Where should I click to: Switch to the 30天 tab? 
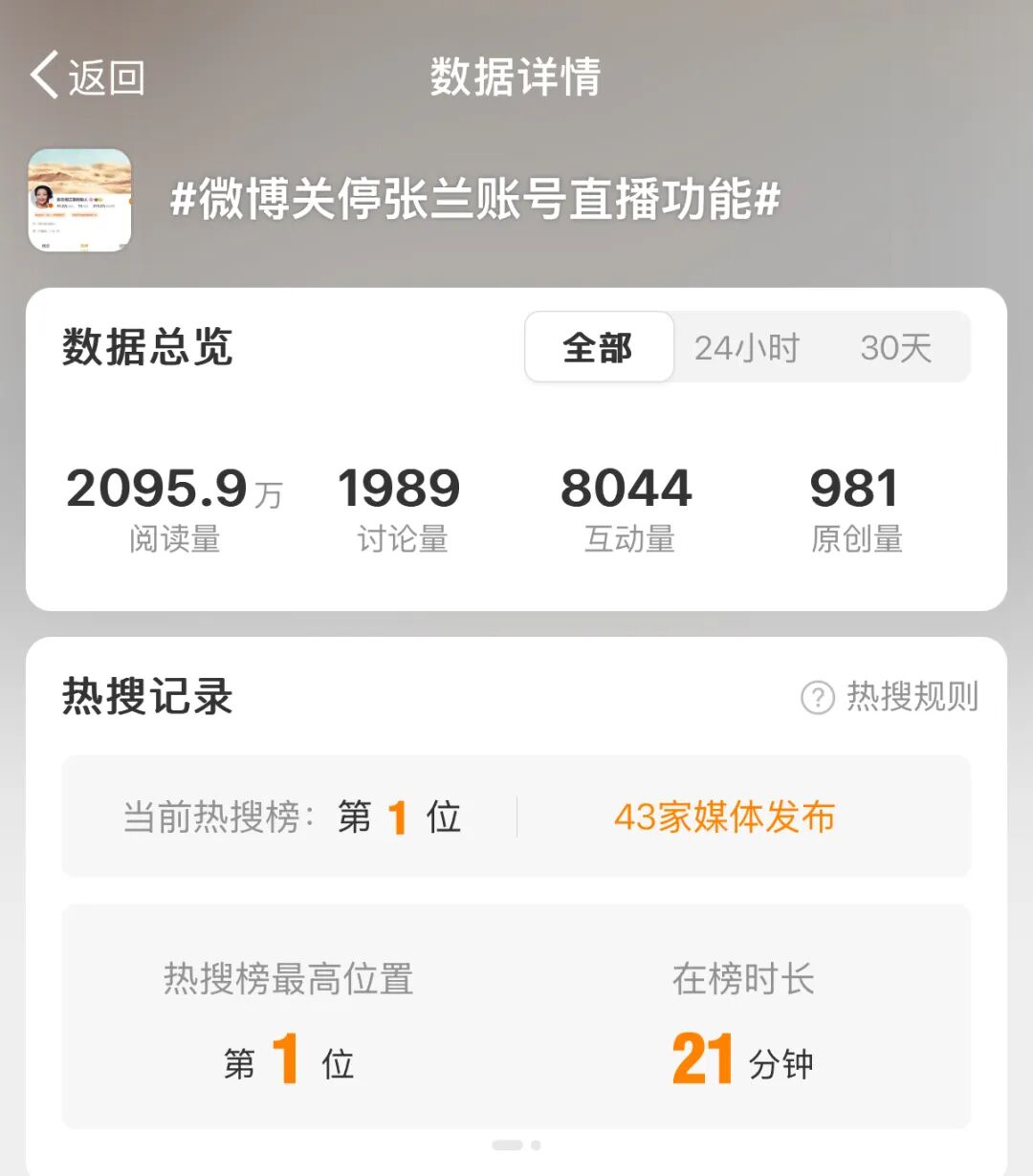point(895,348)
